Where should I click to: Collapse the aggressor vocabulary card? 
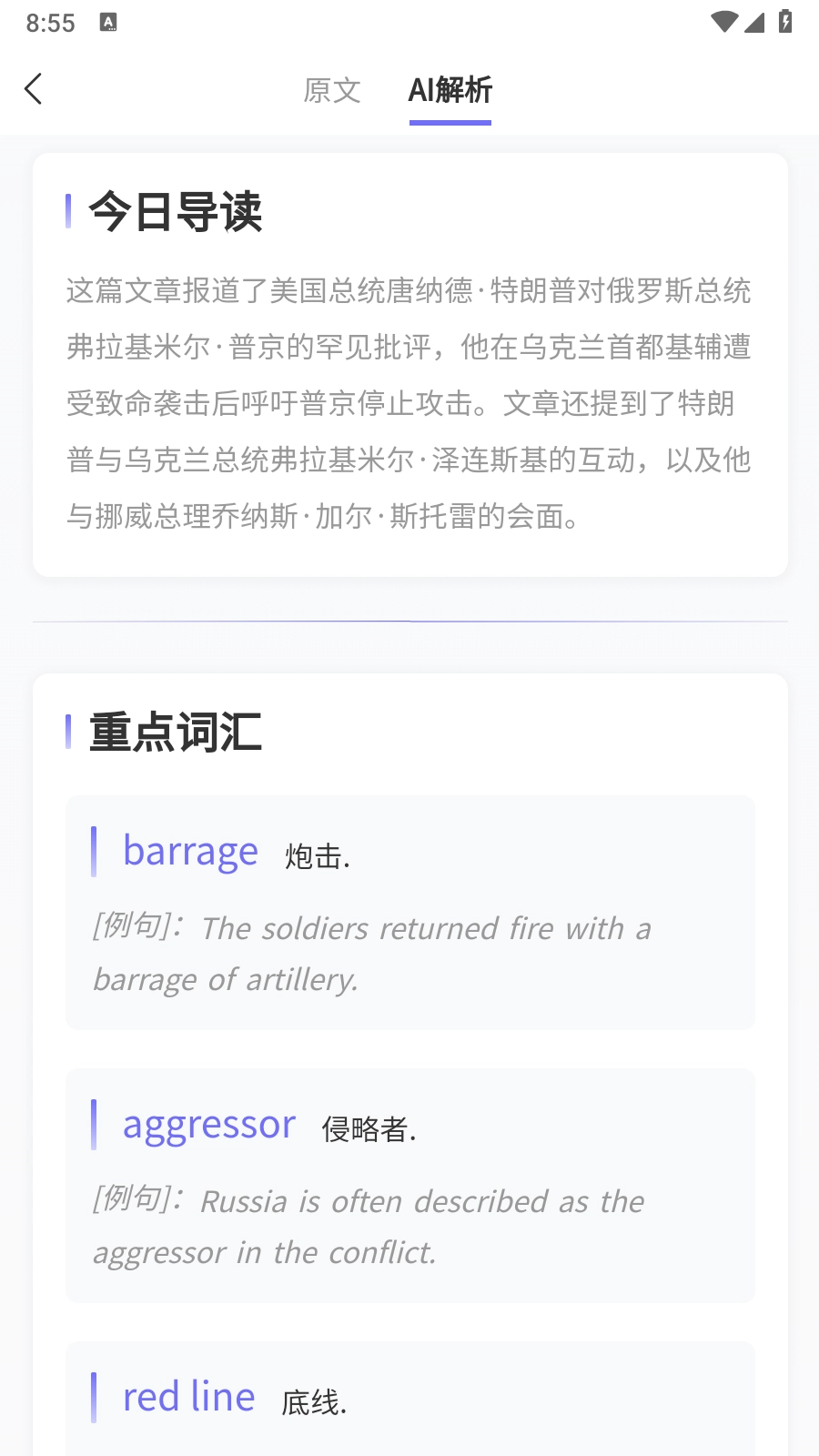[x=409, y=1186]
